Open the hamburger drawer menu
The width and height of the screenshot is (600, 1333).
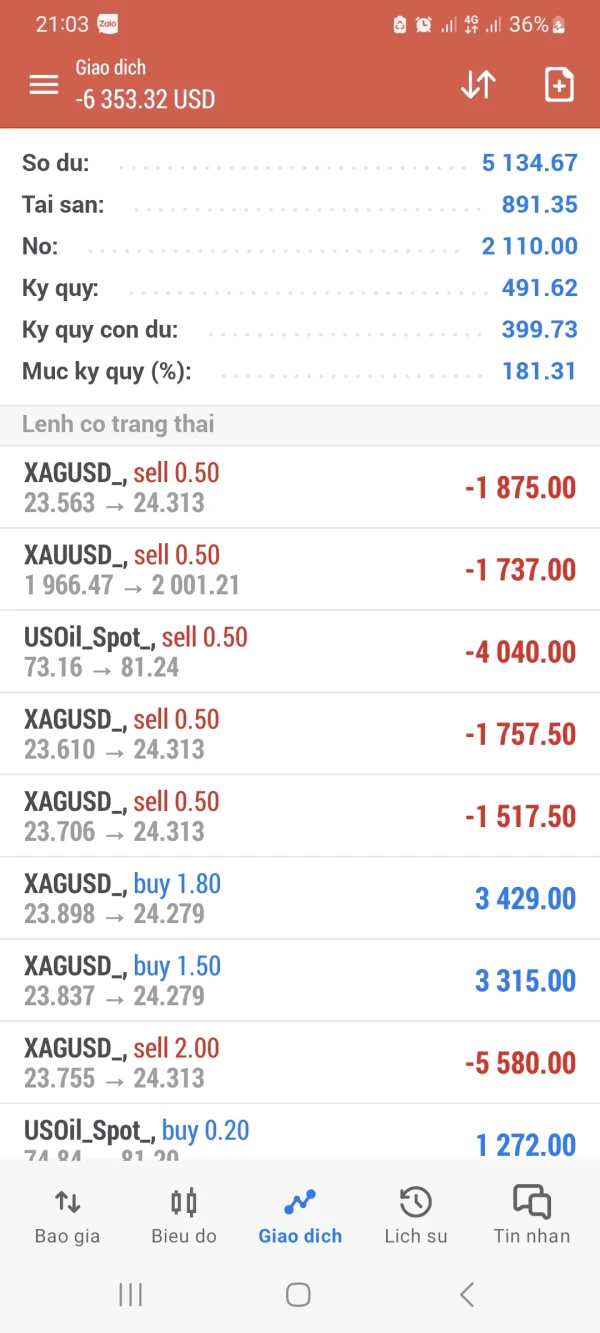pyautogui.click(x=44, y=85)
